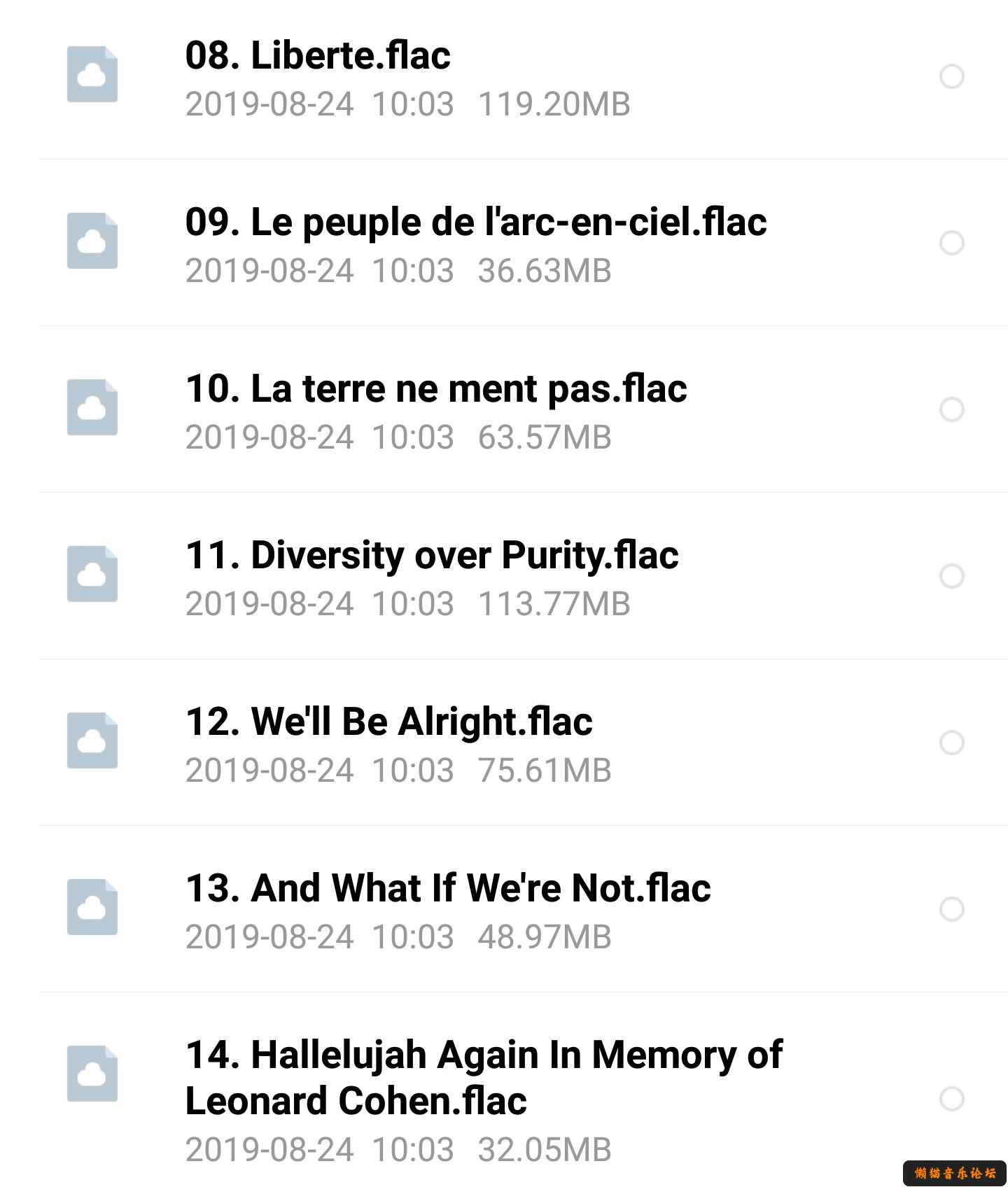Open 14. Hallelujah Again In Memory of Leonard Cohen
The width and height of the screenshot is (1008, 1187).
pos(483,1078)
